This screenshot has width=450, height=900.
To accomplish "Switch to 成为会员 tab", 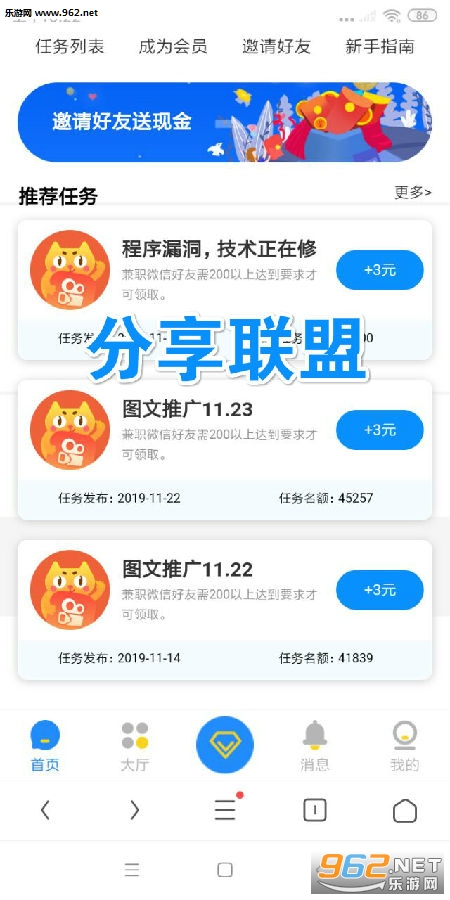I will 173,46.
